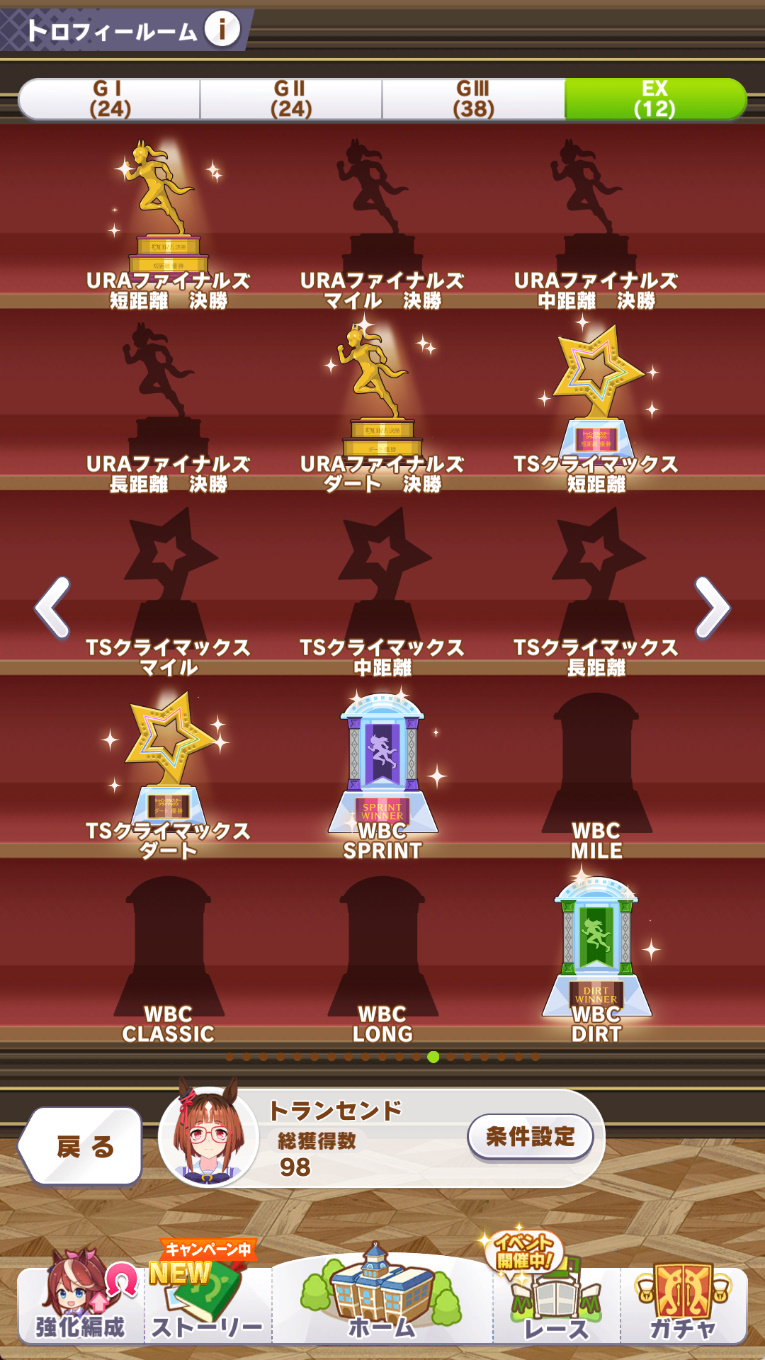Screen dimensions: 765x1360
Task: Open the レース menu
Action: point(556,1296)
